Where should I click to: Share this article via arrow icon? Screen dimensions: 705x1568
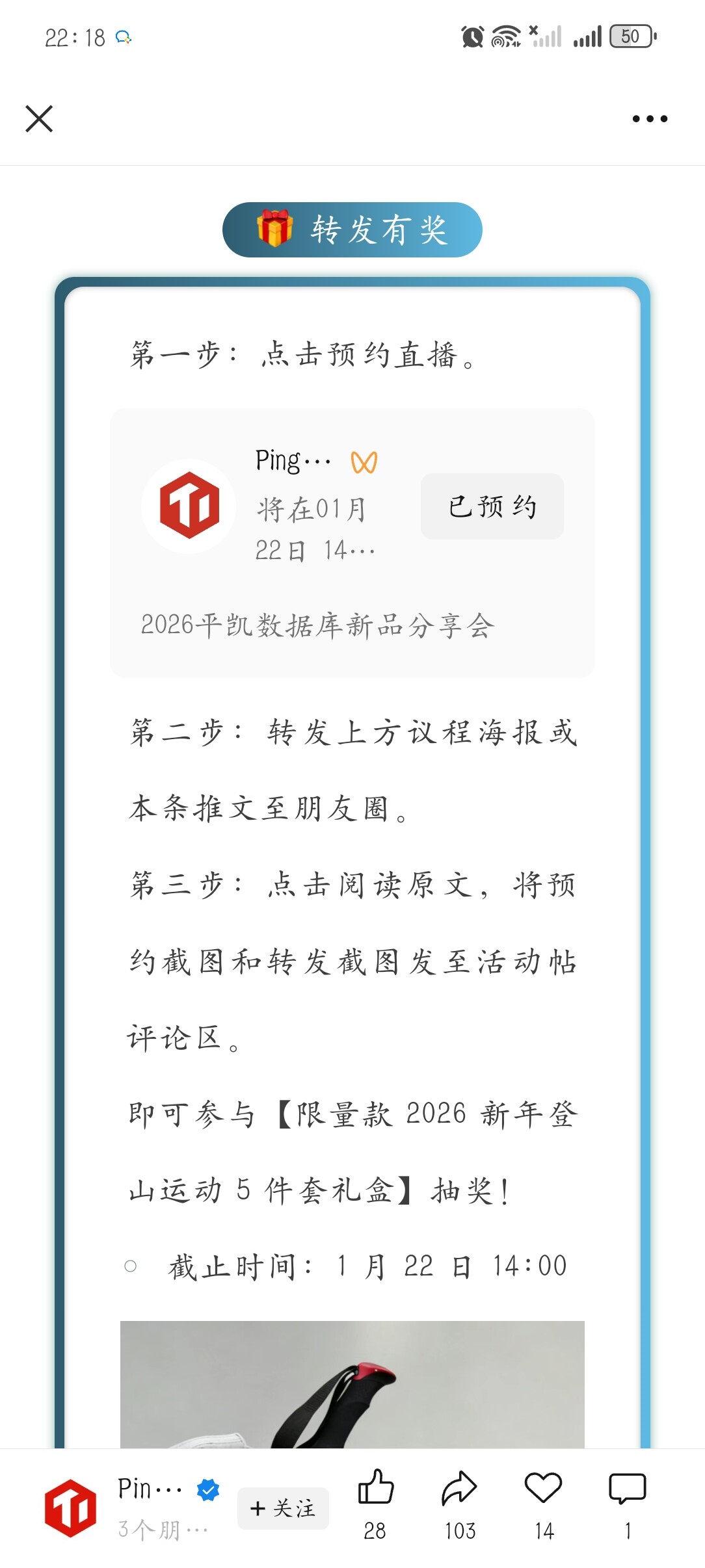[x=459, y=1488]
